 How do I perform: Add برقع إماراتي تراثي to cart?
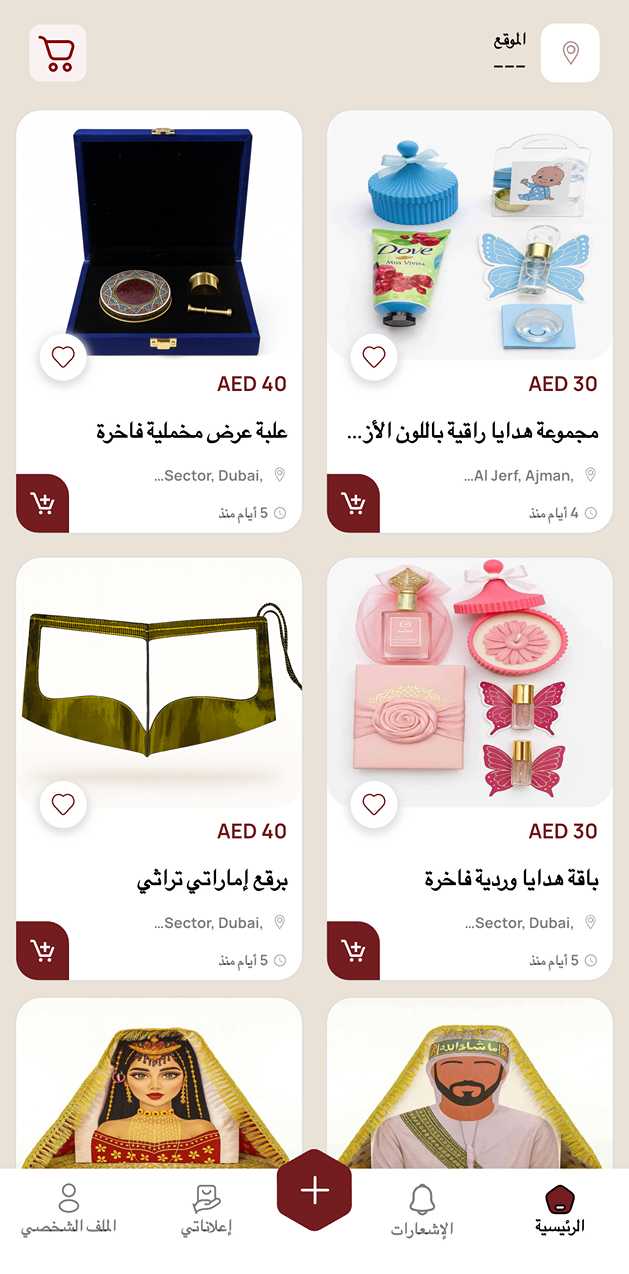(x=43, y=950)
